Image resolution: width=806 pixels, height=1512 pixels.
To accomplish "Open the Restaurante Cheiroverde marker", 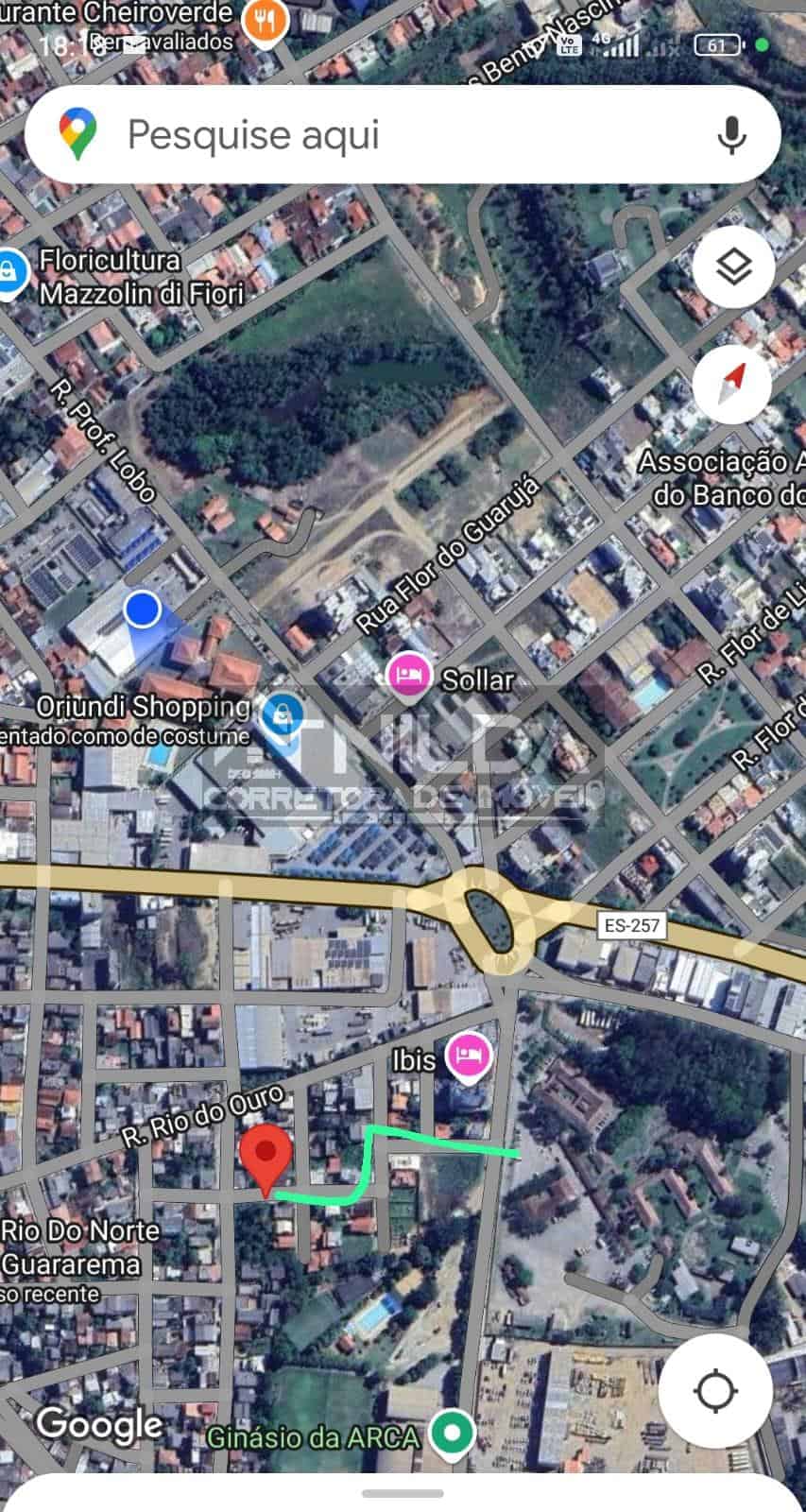I will coord(266,23).
